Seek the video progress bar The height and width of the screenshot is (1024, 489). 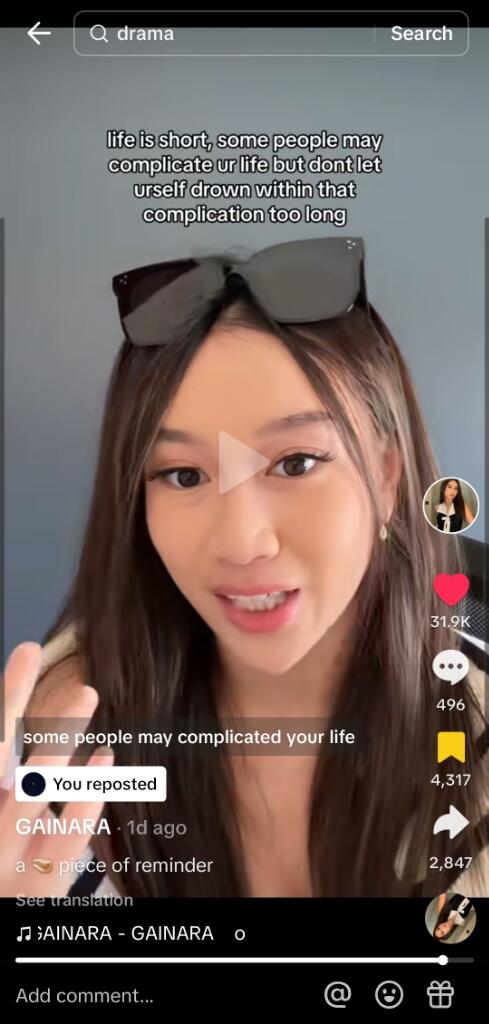(x=244, y=960)
